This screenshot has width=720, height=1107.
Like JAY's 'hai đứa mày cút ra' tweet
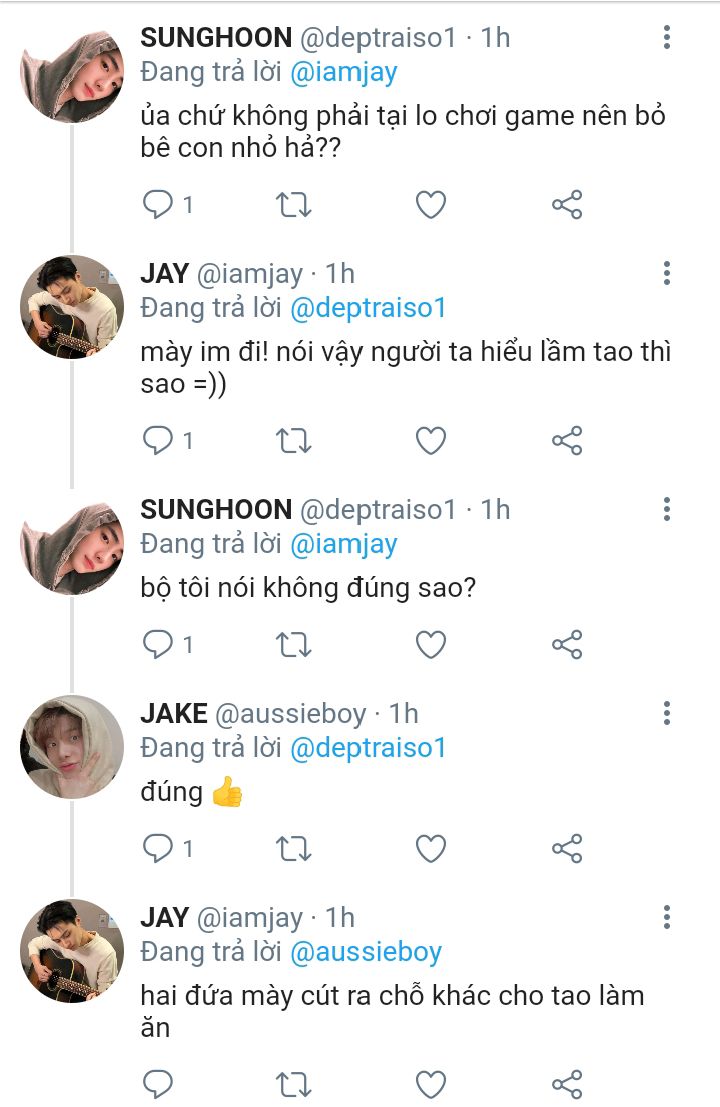[430, 1083]
